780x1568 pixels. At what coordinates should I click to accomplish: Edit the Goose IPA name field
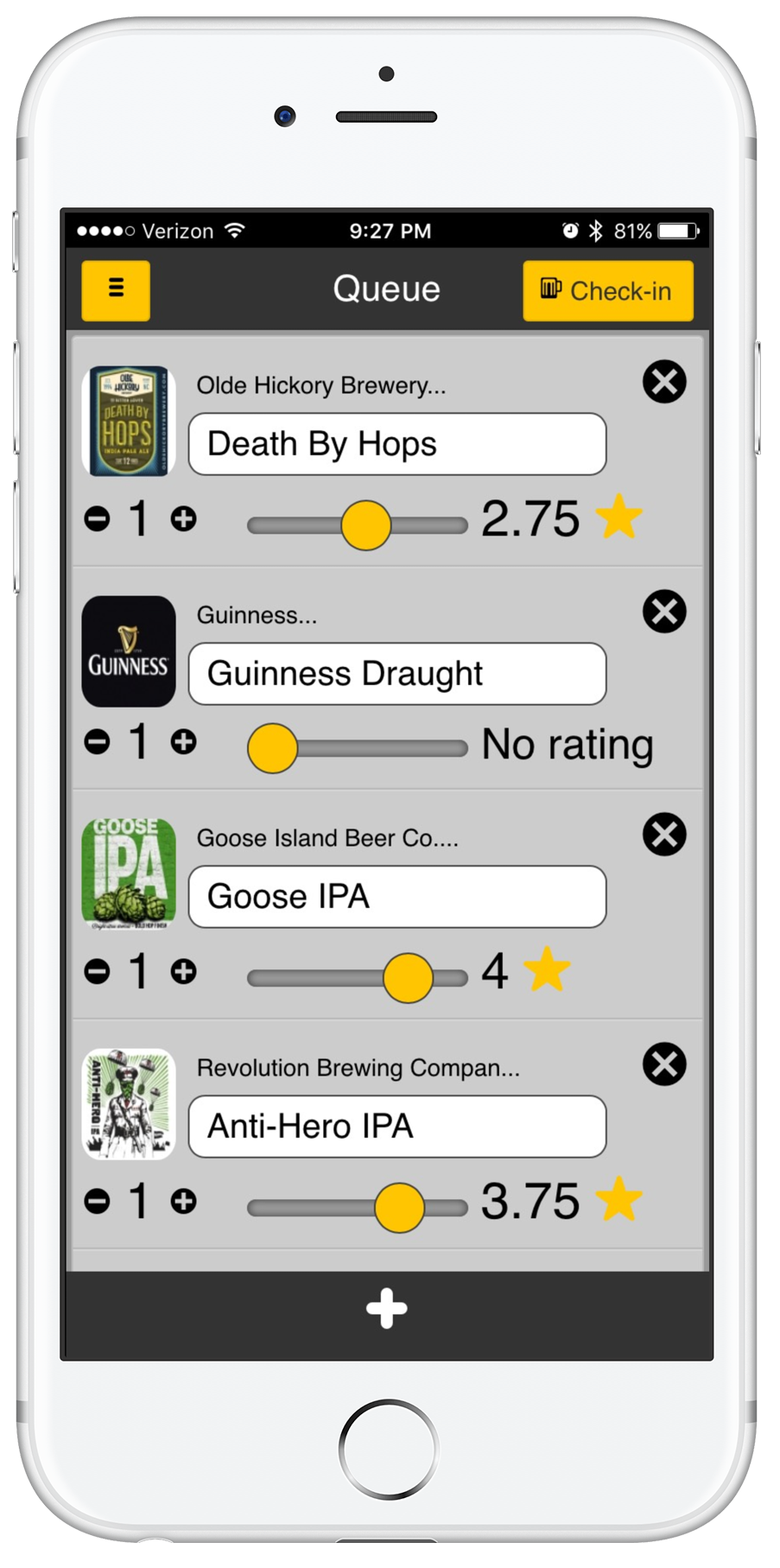(397, 897)
